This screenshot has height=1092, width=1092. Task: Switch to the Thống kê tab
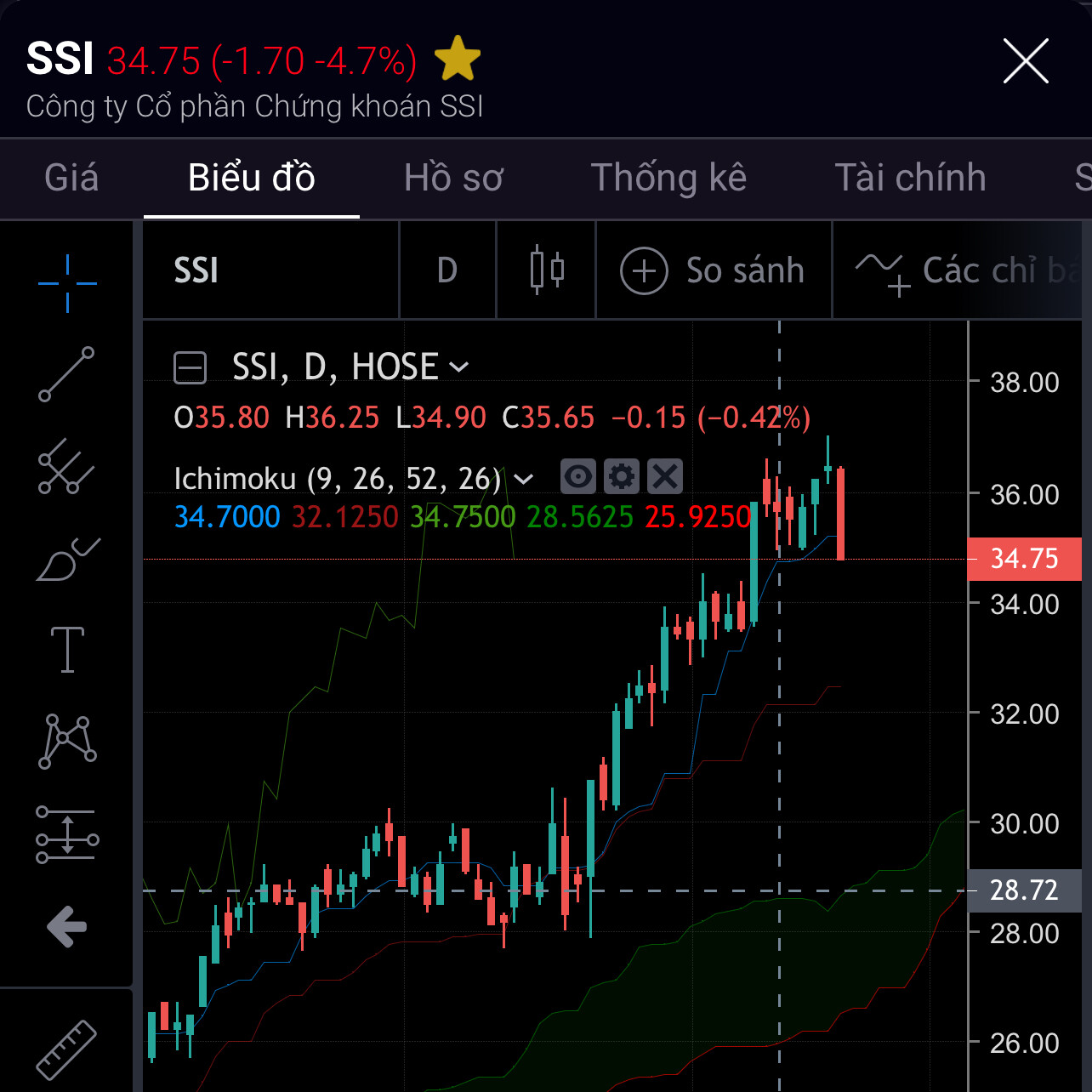(668, 178)
